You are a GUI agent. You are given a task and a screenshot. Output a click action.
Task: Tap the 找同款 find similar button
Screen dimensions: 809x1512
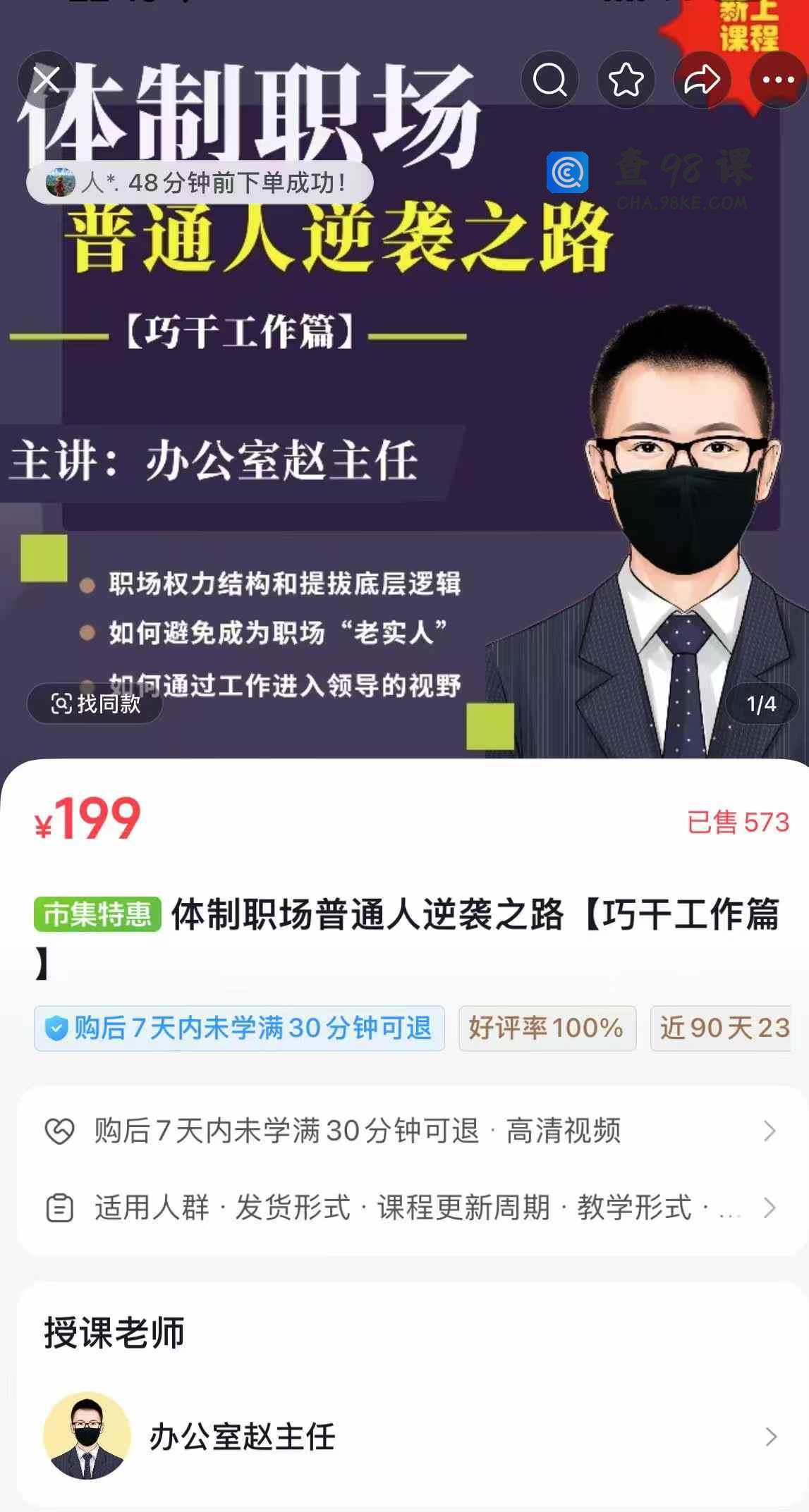coord(95,703)
